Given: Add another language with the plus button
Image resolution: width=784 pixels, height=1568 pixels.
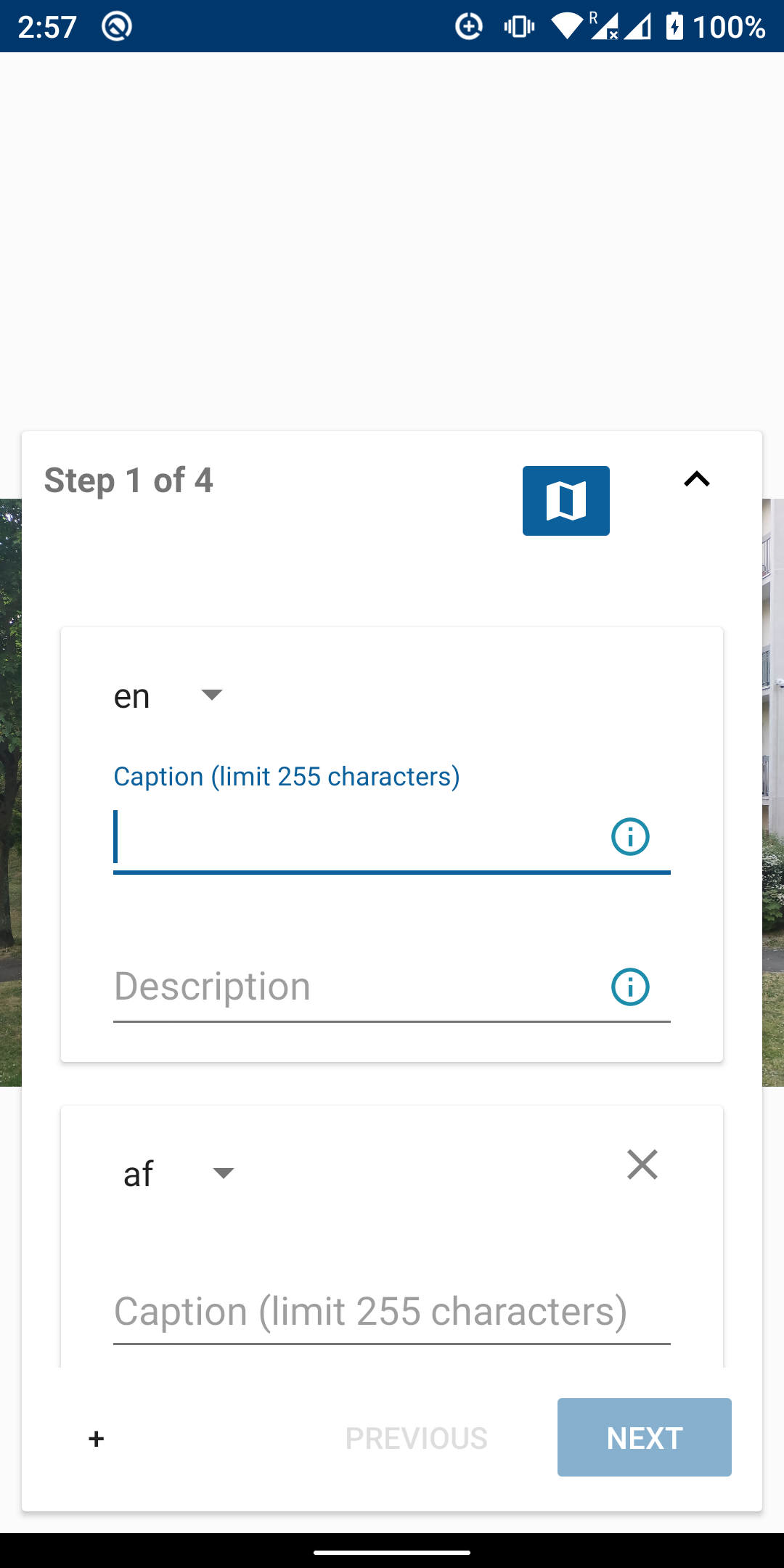Looking at the screenshot, I should (97, 1438).
